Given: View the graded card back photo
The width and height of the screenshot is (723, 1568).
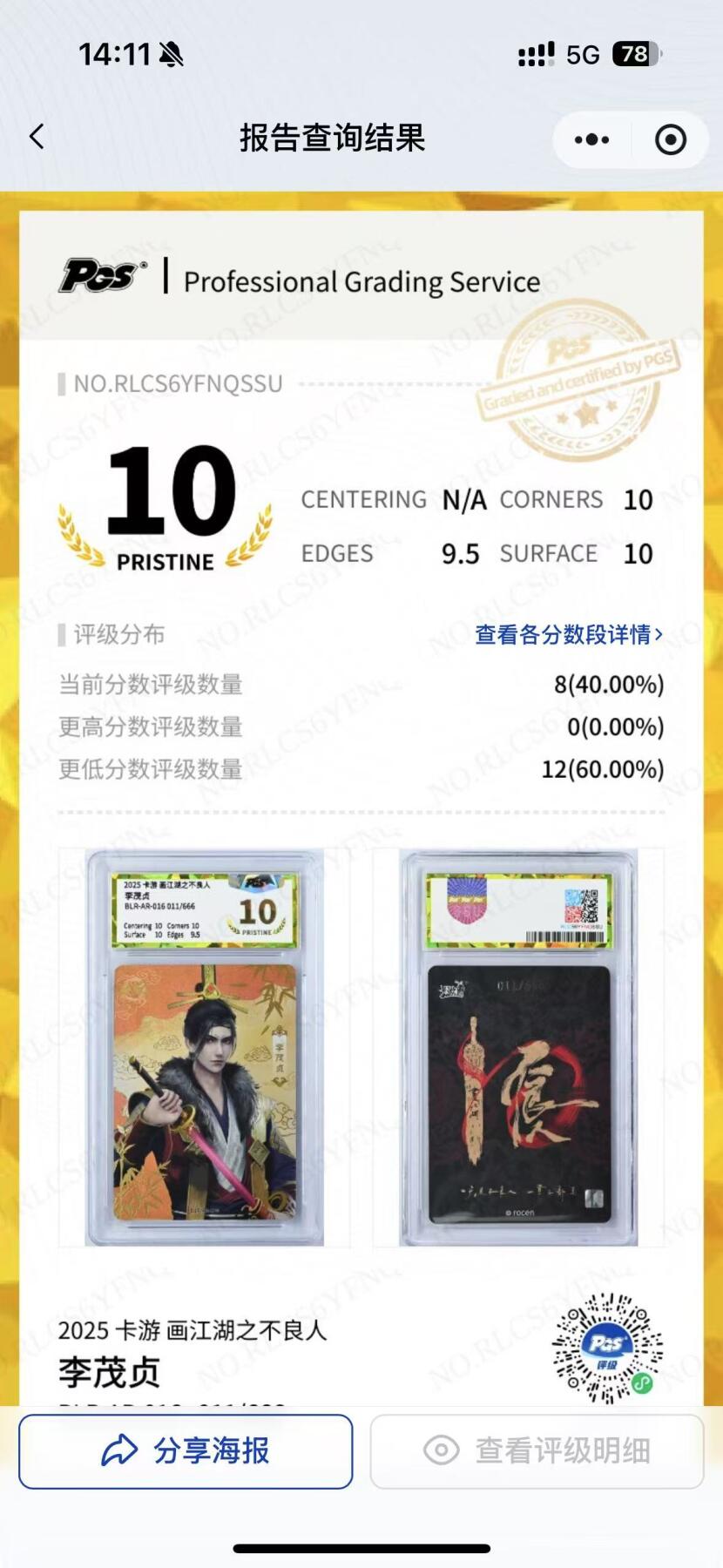Looking at the screenshot, I should point(518,1048).
